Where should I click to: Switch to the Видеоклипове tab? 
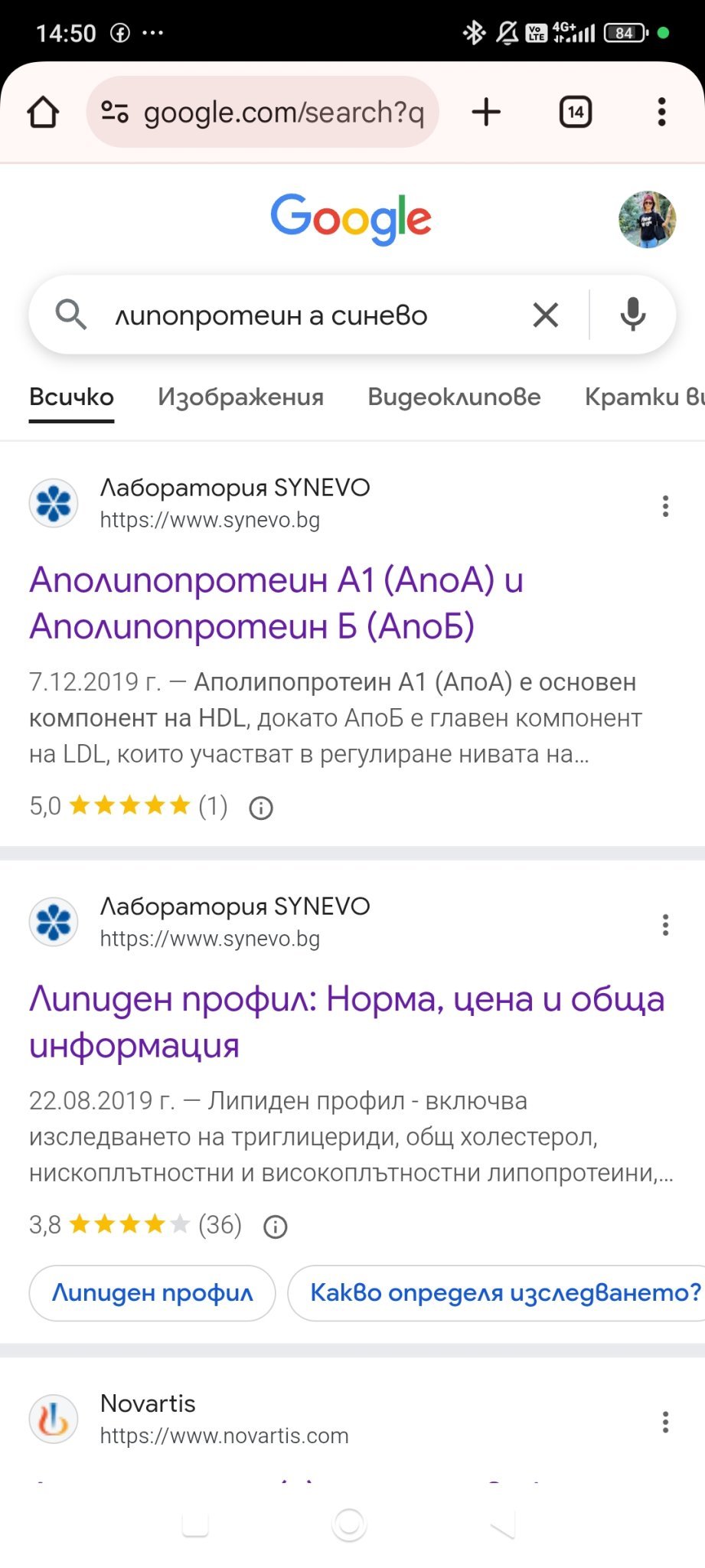coord(454,397)
